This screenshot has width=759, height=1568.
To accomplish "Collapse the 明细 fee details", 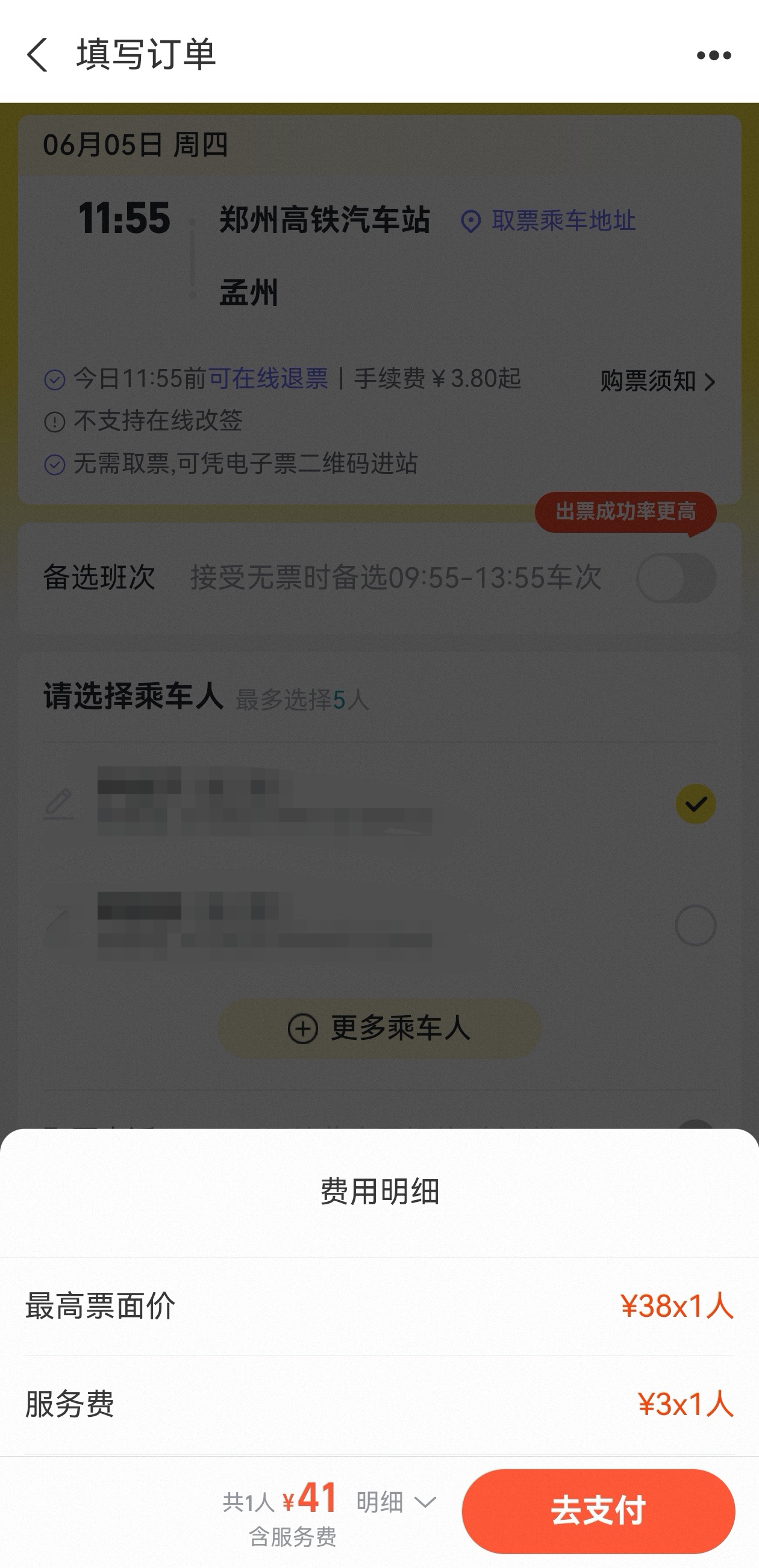I will tap(396, 1502).
